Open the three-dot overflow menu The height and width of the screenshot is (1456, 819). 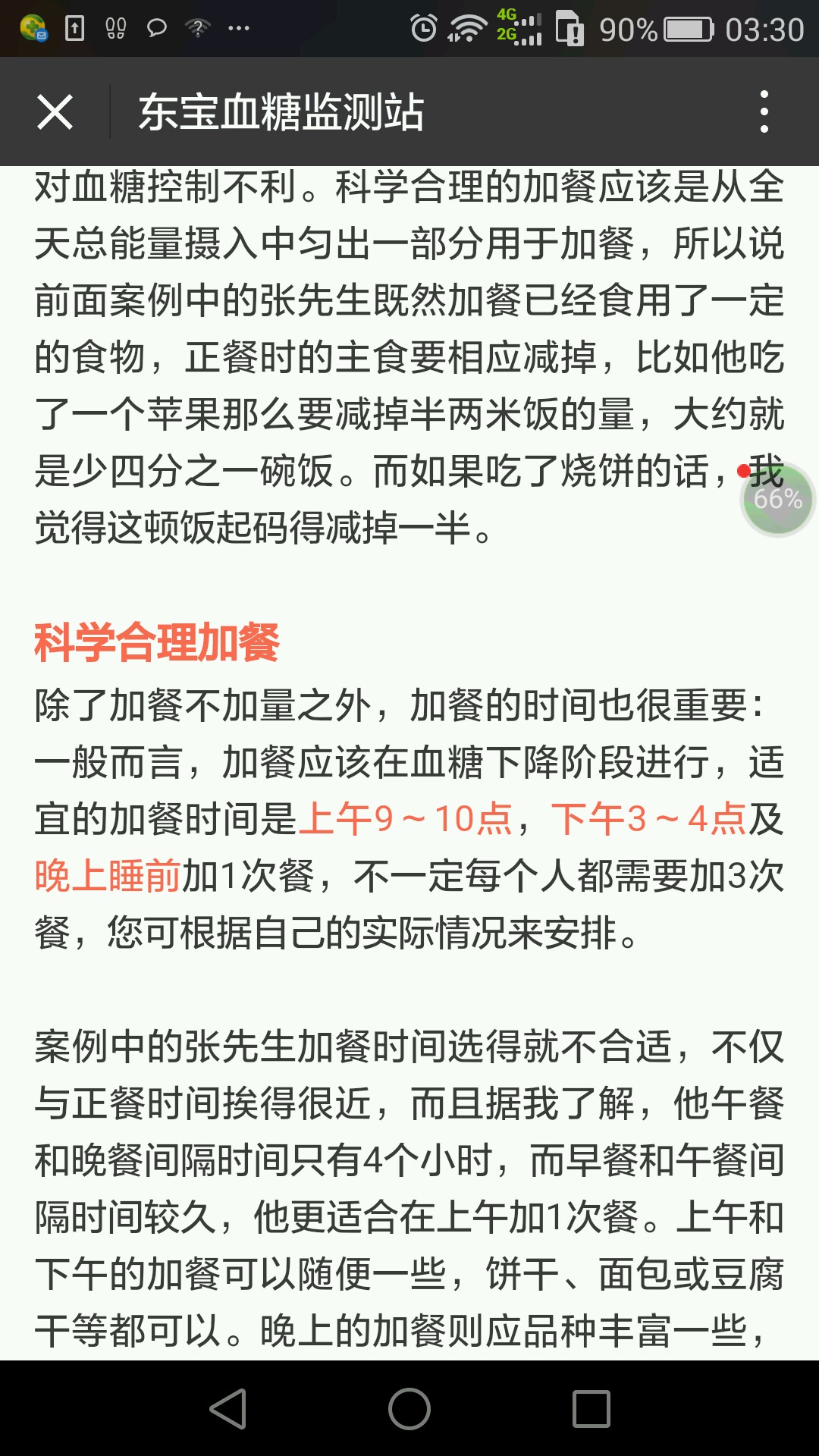(x=764, y=112)
